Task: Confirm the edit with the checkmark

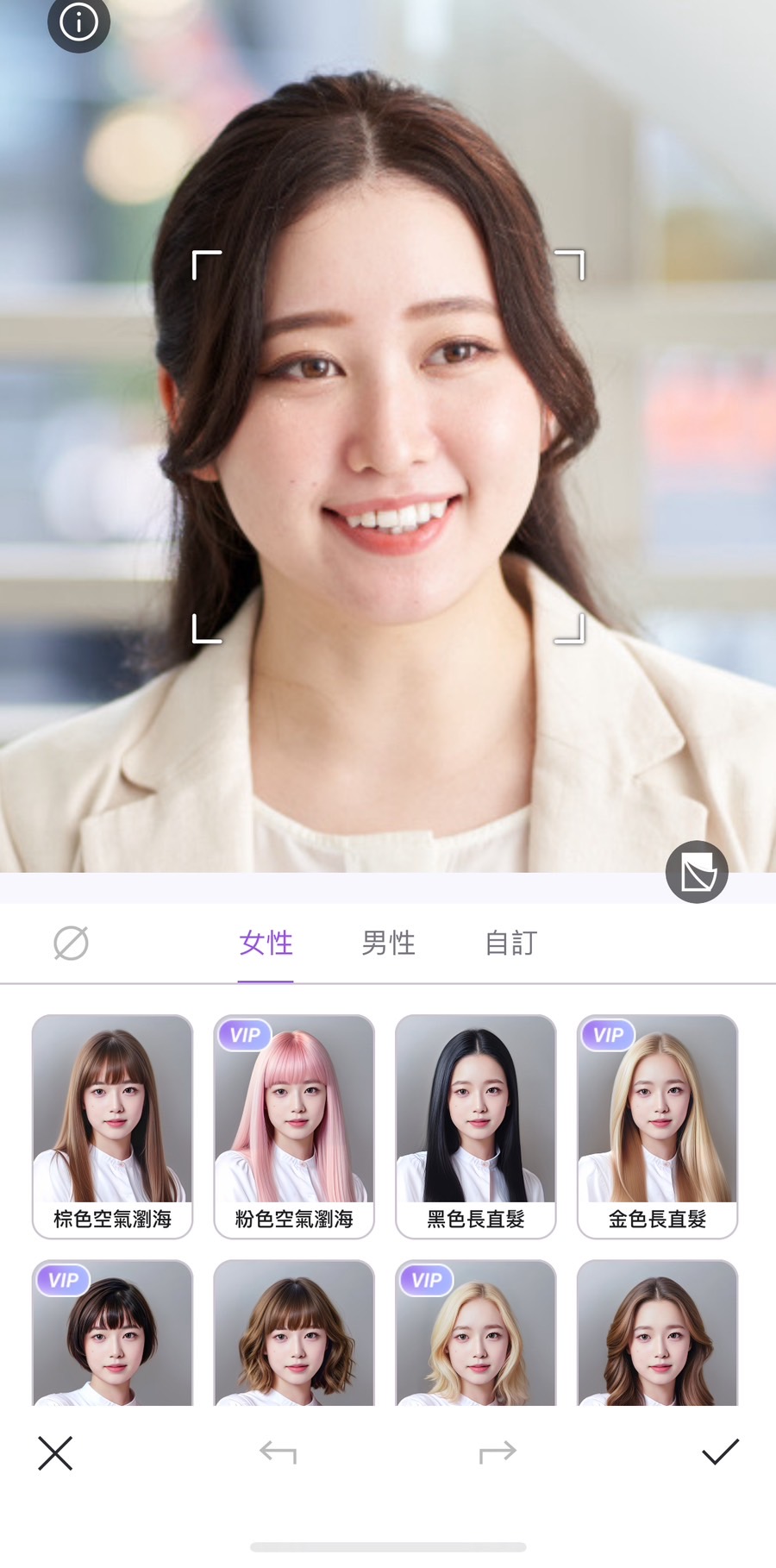Action: [720, 1452]
